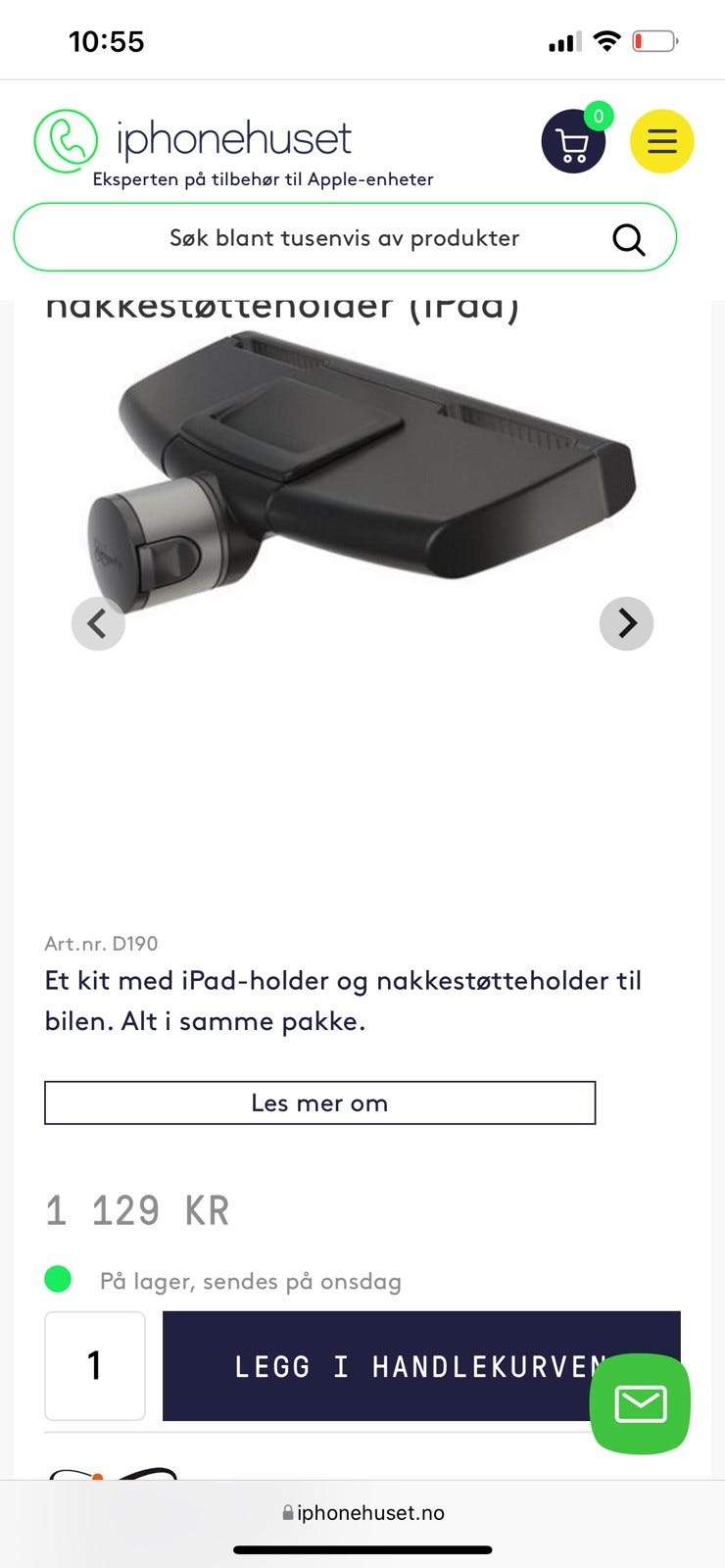Show the next product image
725x1568 pixels.
[626, 623]
